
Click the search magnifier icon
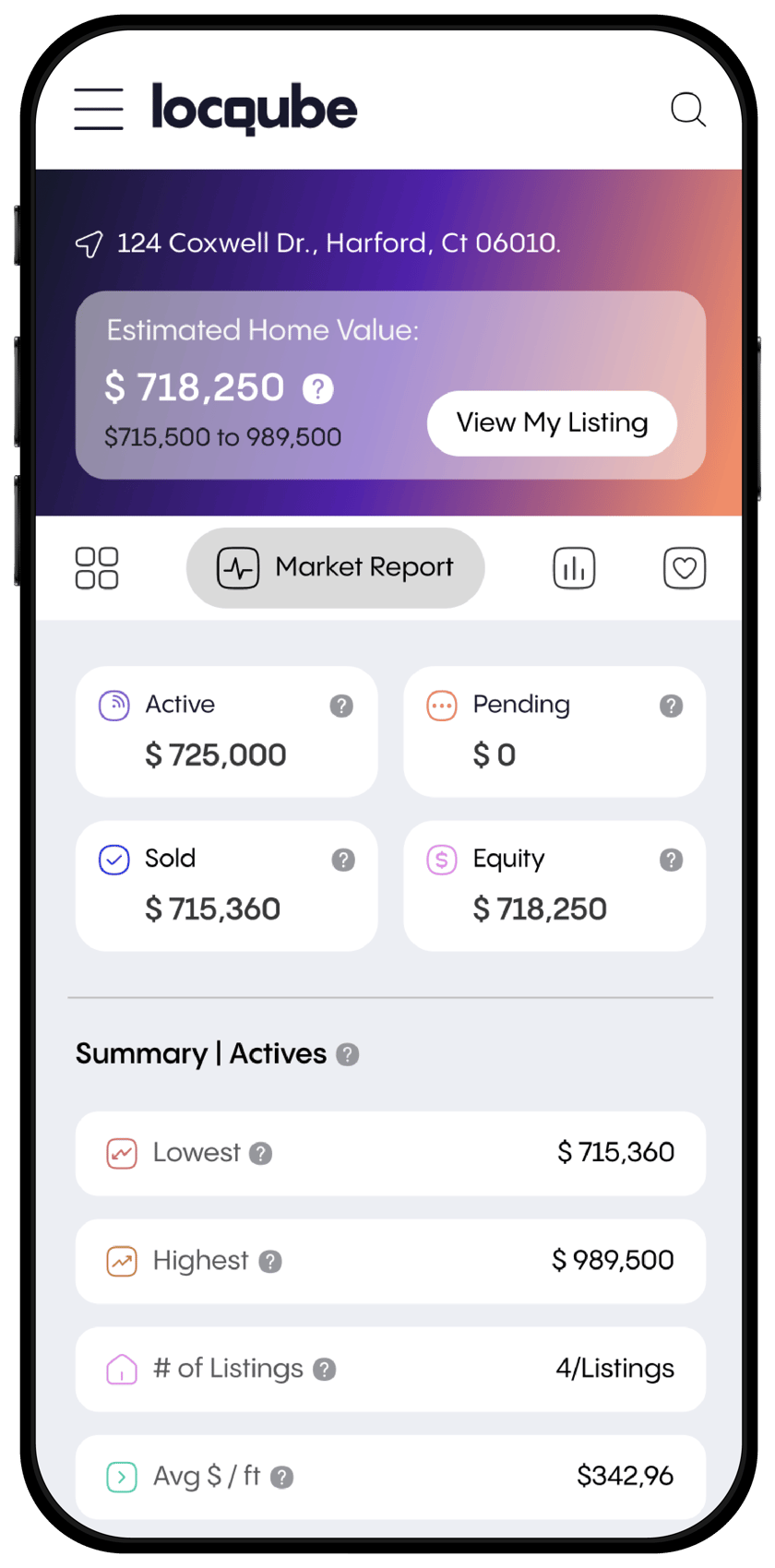pyautogui.click(x=688, y=109)
